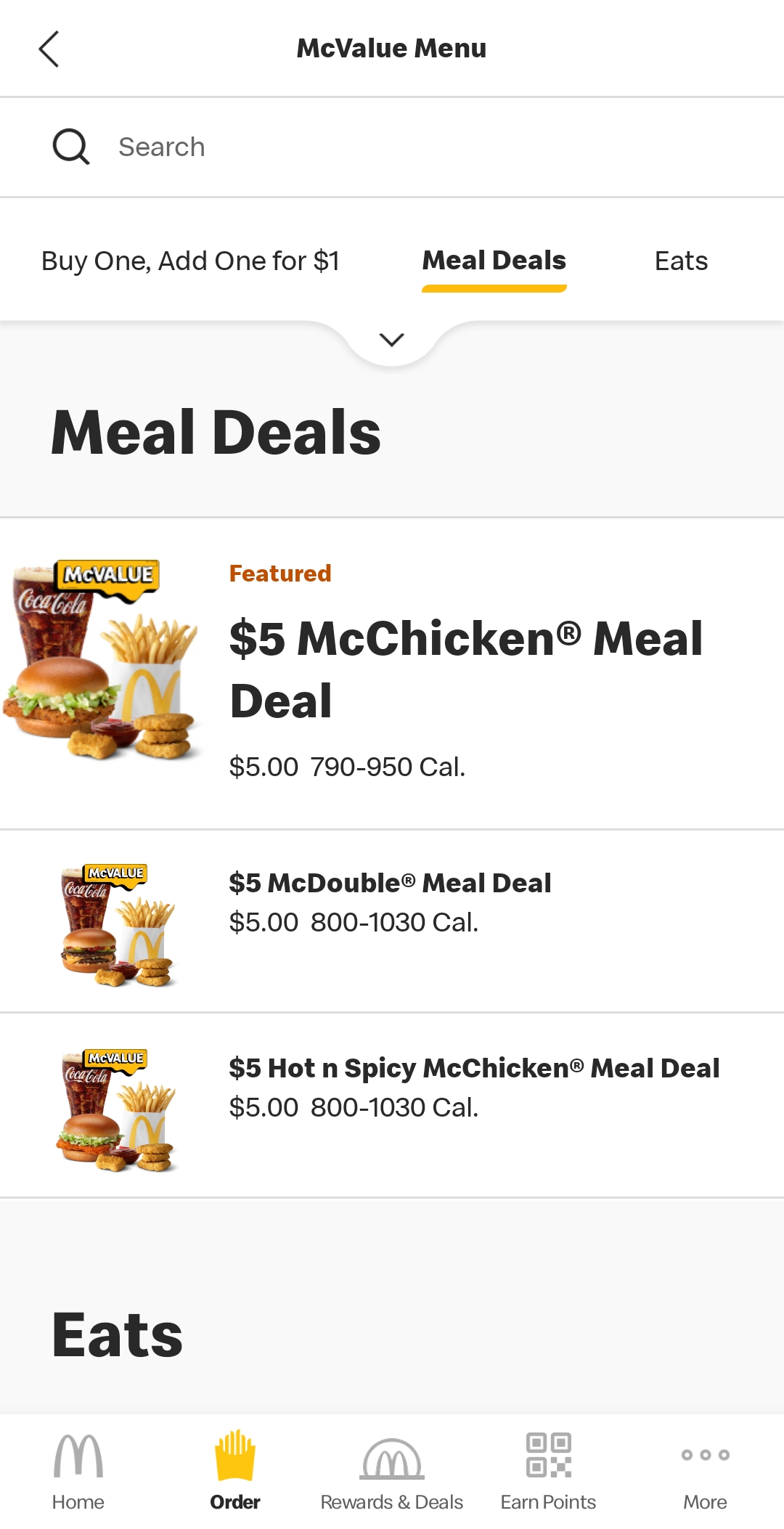Select the Meal Deals tab
Image resolution: width=784 pixels, height=1529 pixels.
click(x=494, y=261)
